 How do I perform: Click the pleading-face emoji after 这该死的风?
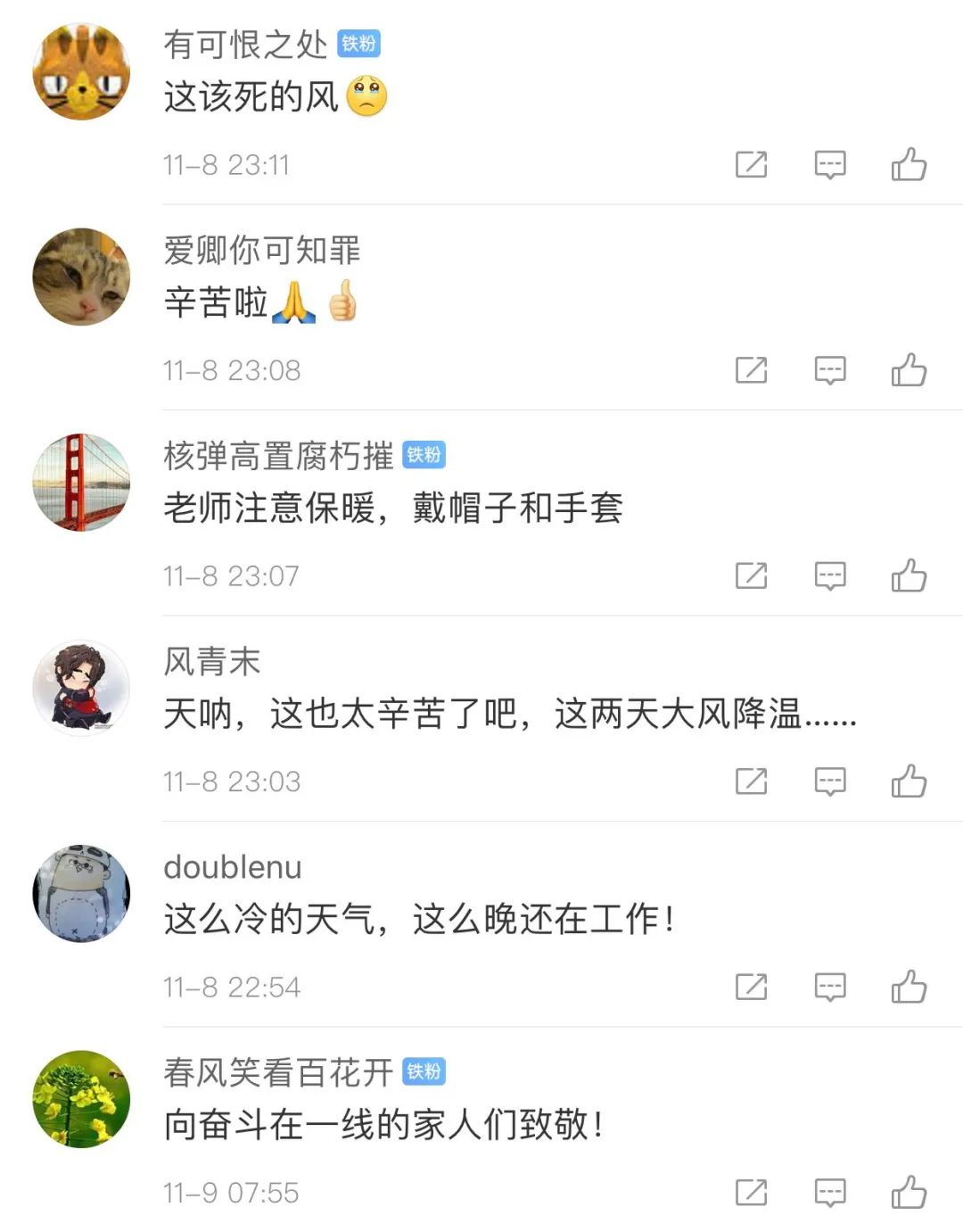click(x=368, y=95)
